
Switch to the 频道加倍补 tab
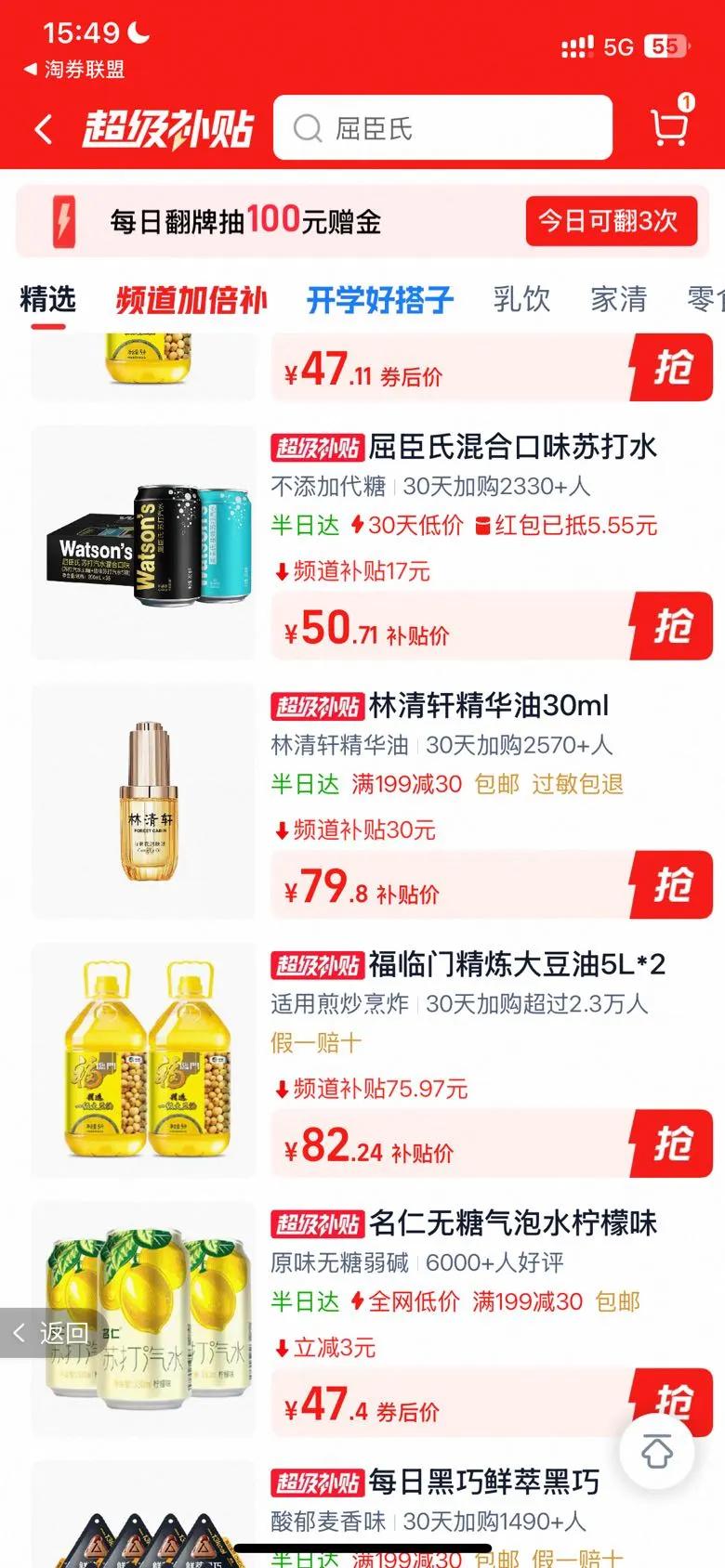click(191, 299)
